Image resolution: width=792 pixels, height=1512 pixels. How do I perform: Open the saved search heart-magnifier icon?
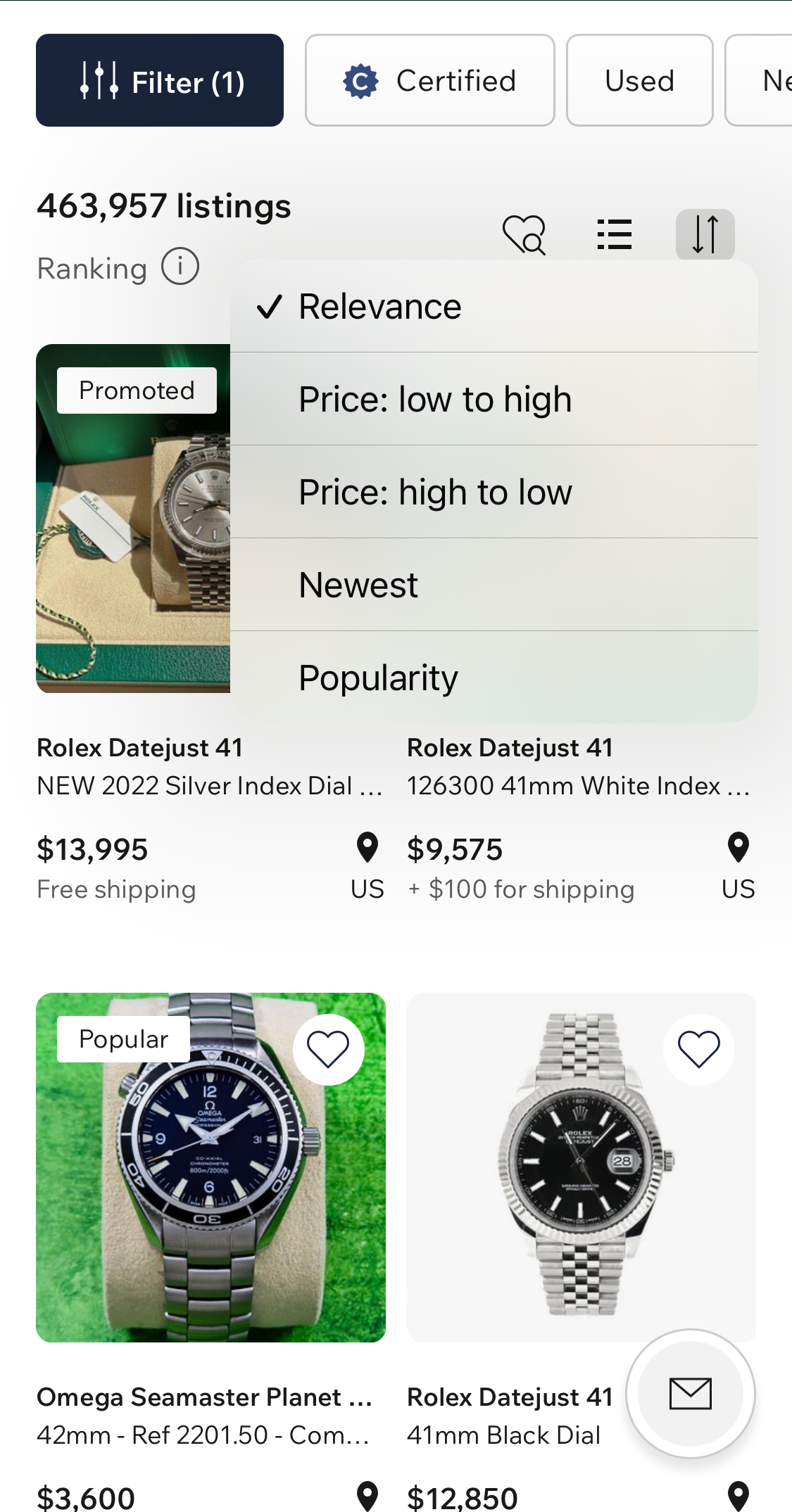(x=524, y=234)
